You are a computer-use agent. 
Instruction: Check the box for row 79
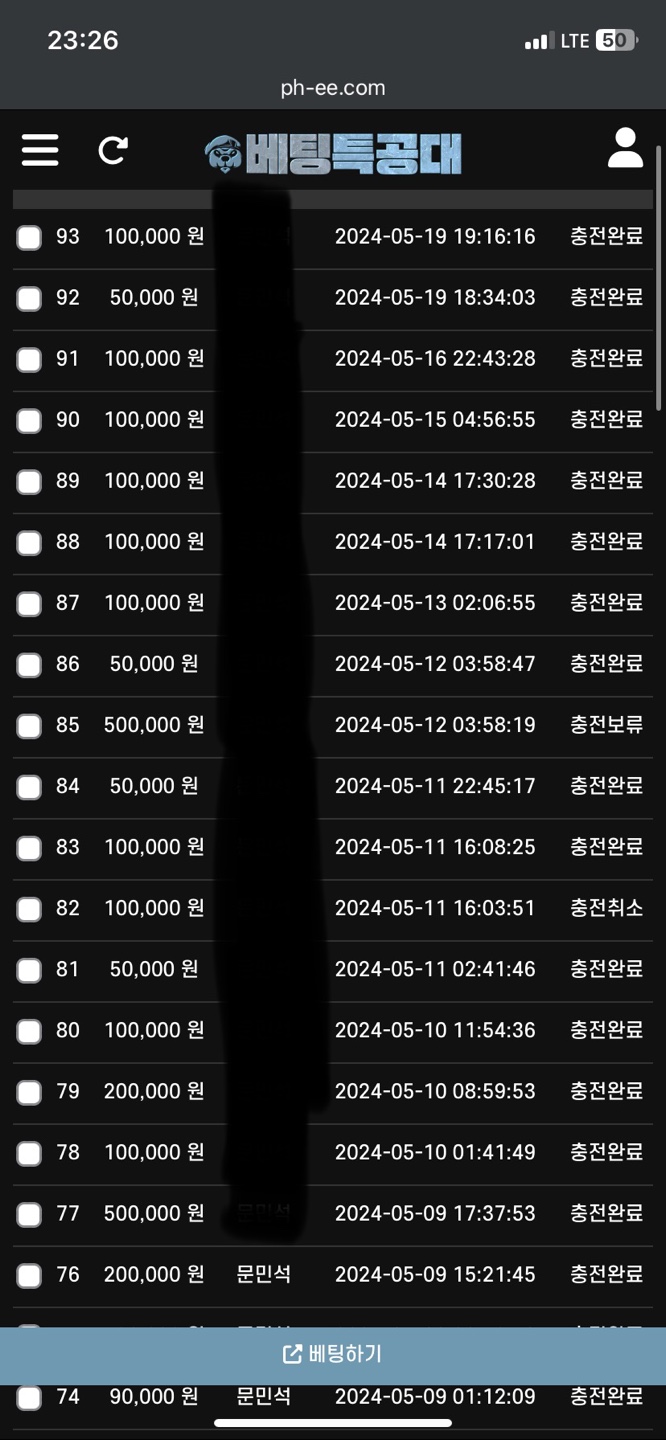pos(29,1091)
